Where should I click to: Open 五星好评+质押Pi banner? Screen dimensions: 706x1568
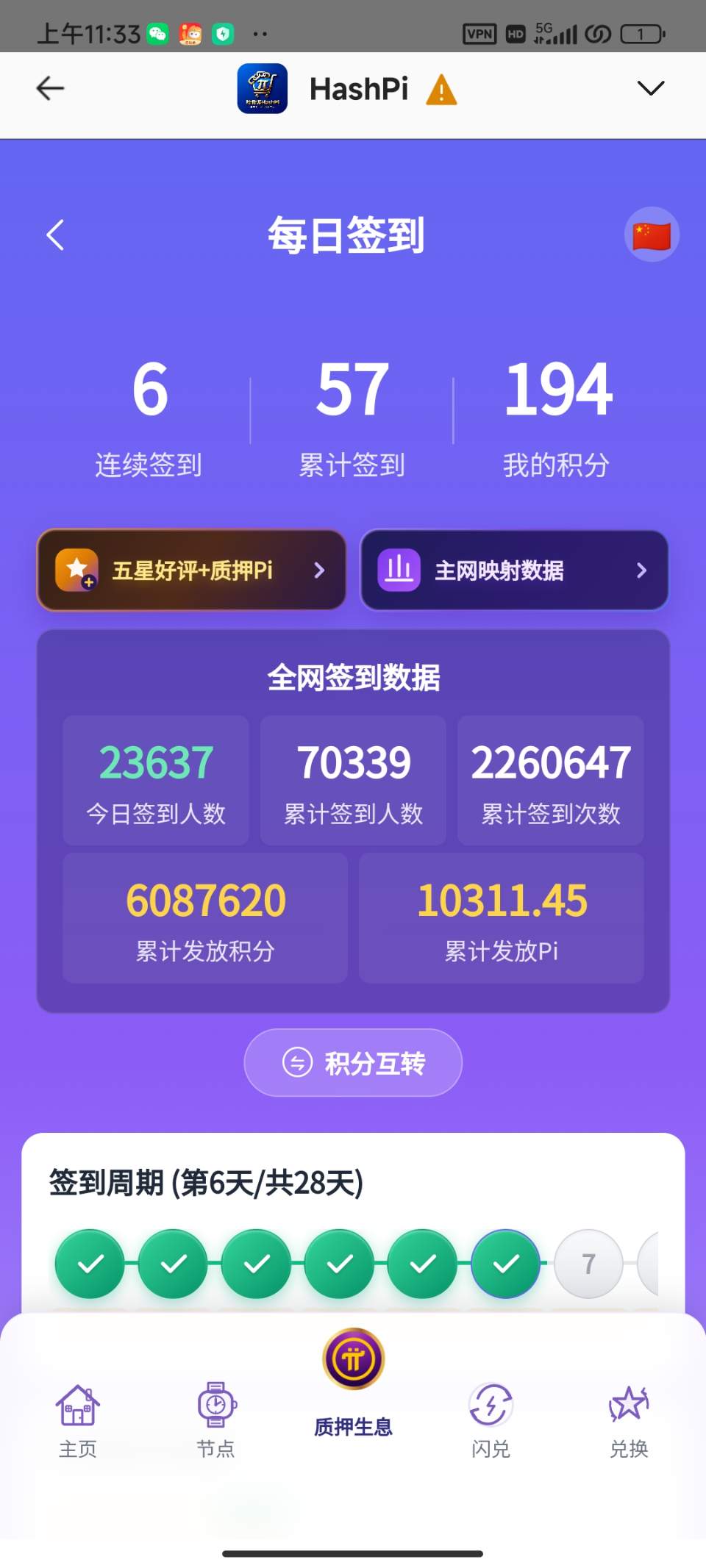tap(191, 570)
